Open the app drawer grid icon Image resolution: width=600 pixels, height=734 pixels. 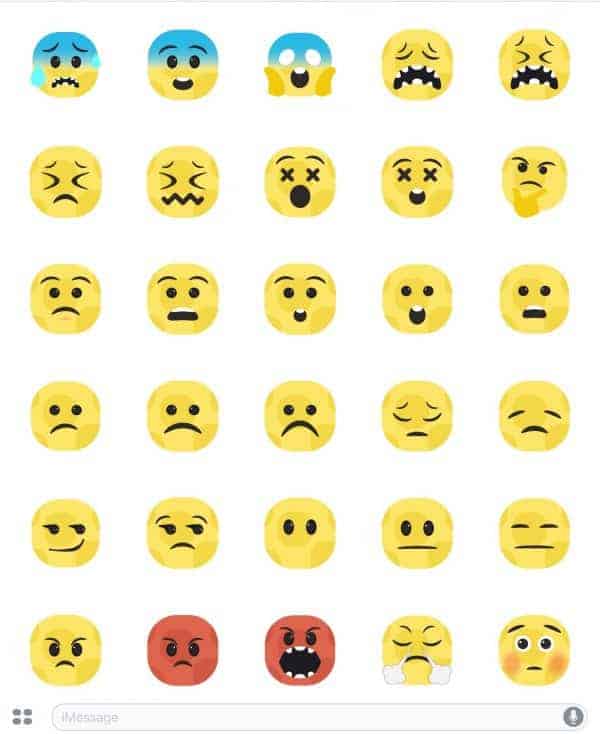pyautogui.click(x=22, y=716)
